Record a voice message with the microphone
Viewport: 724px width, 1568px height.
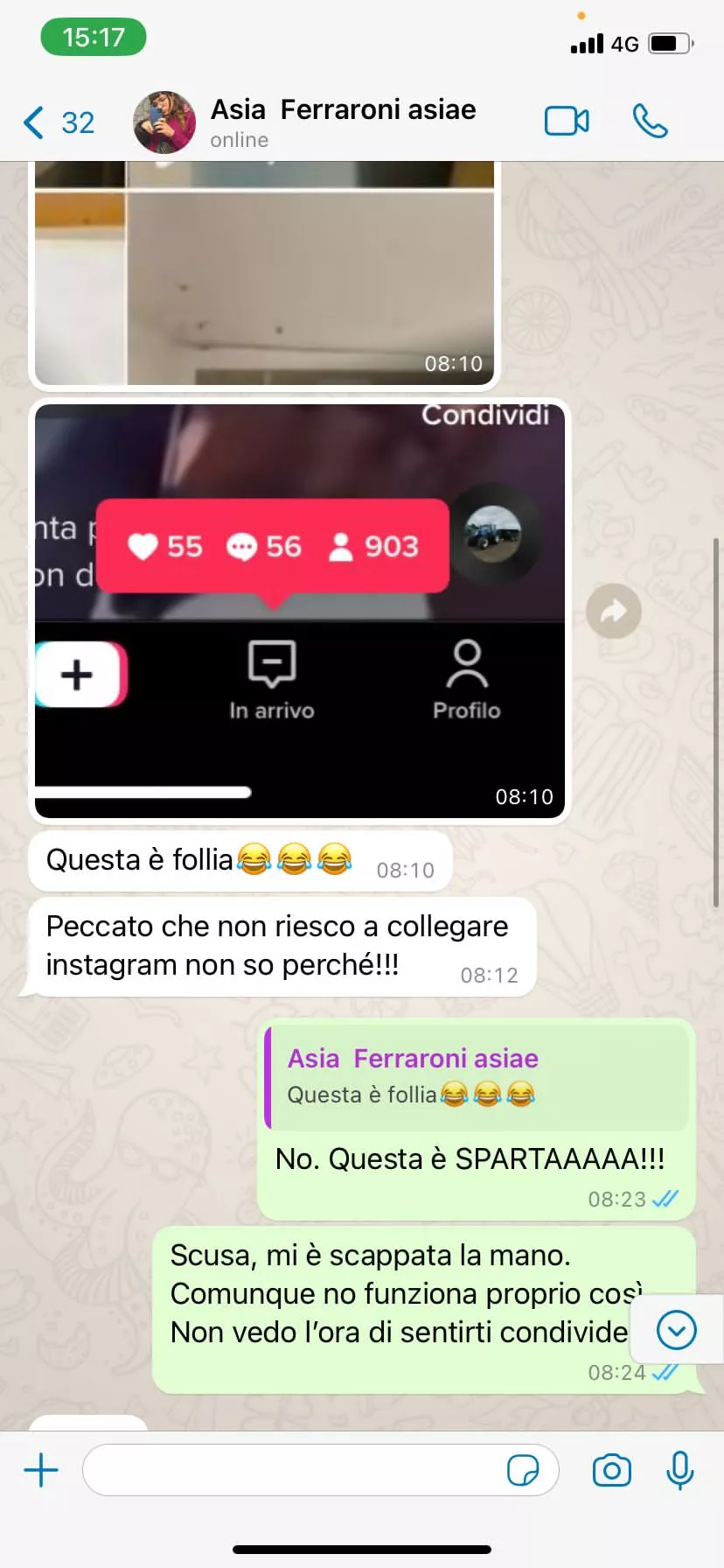(679, 1470)
